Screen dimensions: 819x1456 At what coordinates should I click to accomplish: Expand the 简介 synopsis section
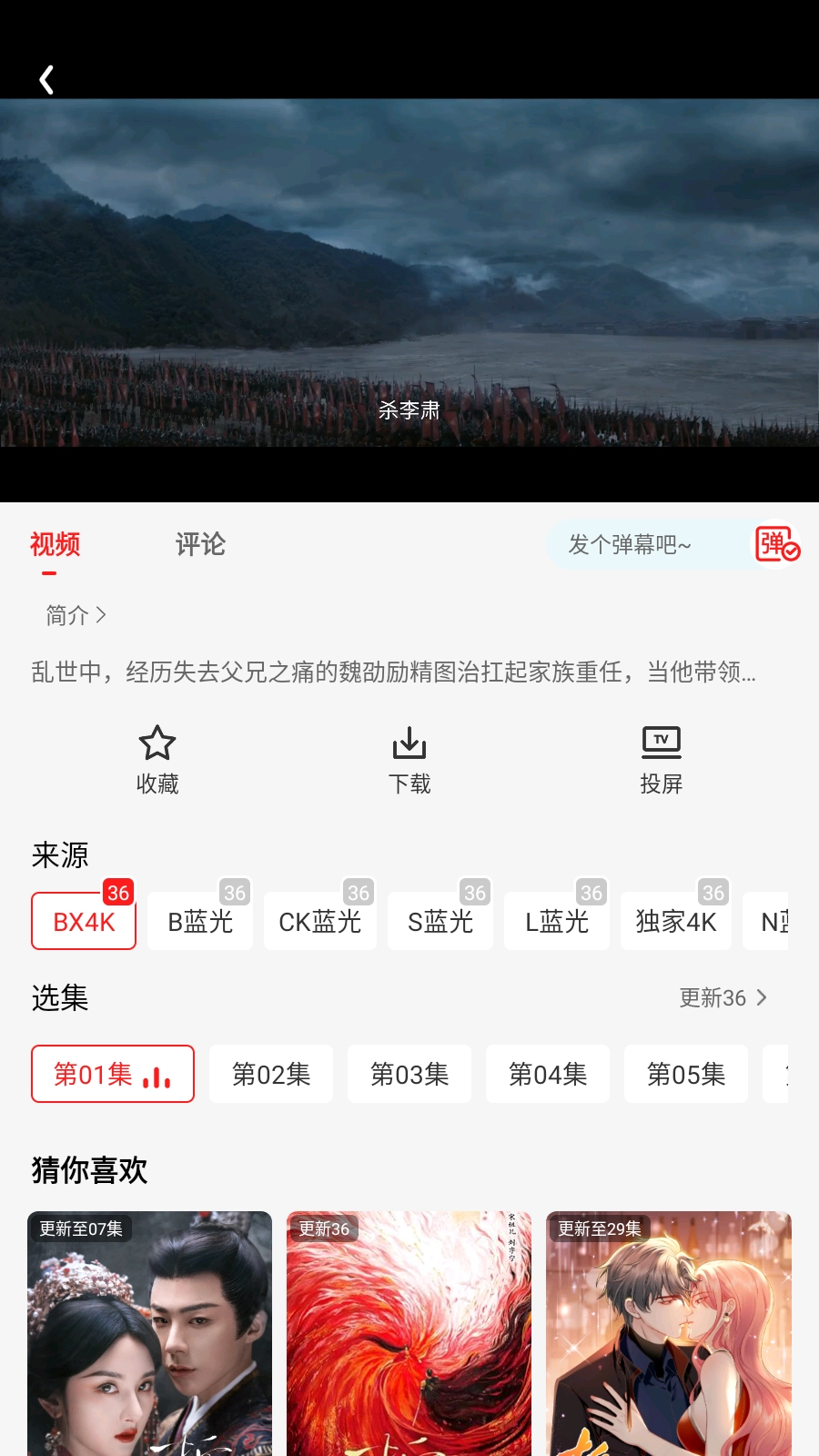(73, 616)
